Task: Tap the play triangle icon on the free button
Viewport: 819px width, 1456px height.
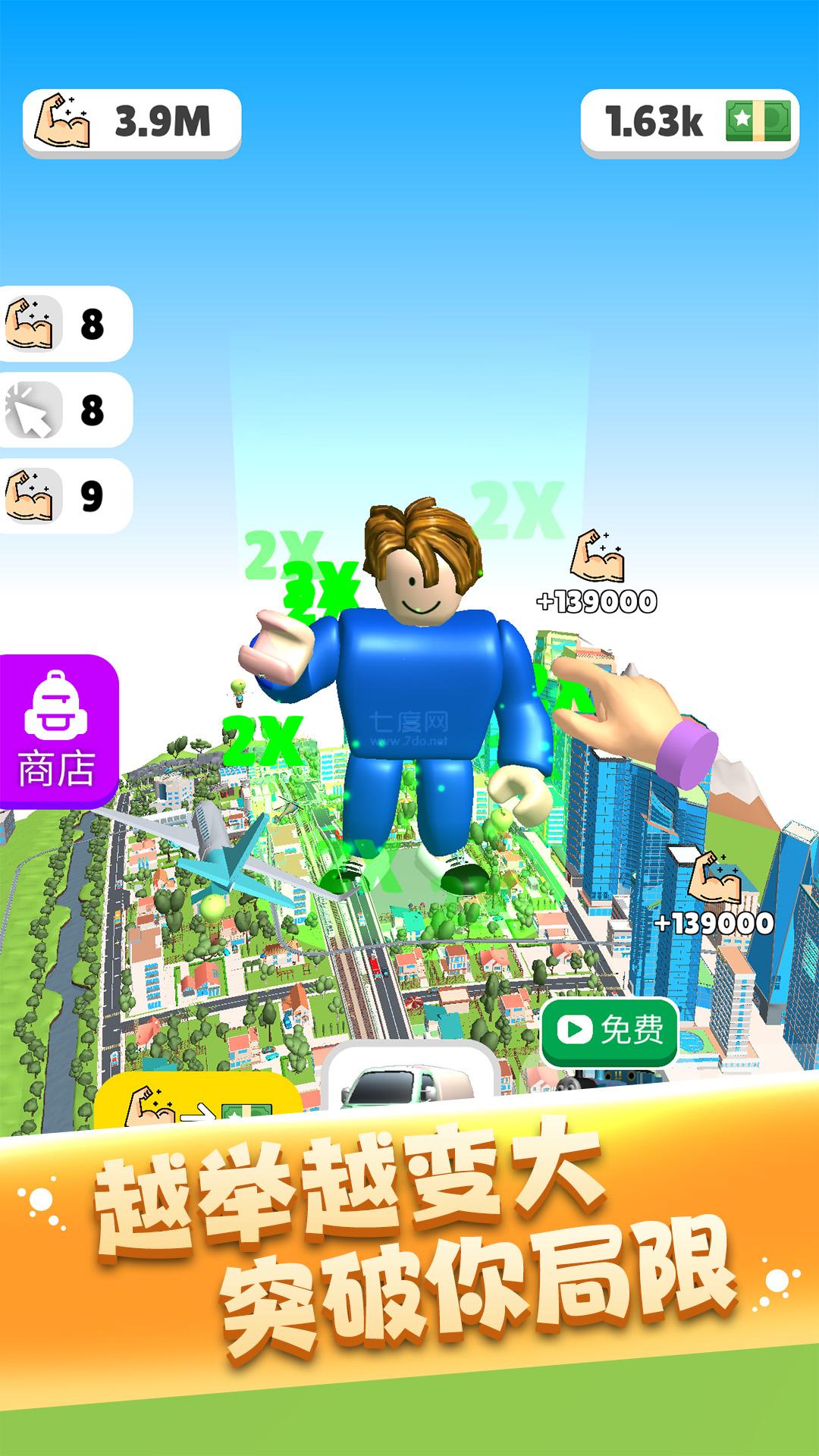Action: coord(575,1028)
